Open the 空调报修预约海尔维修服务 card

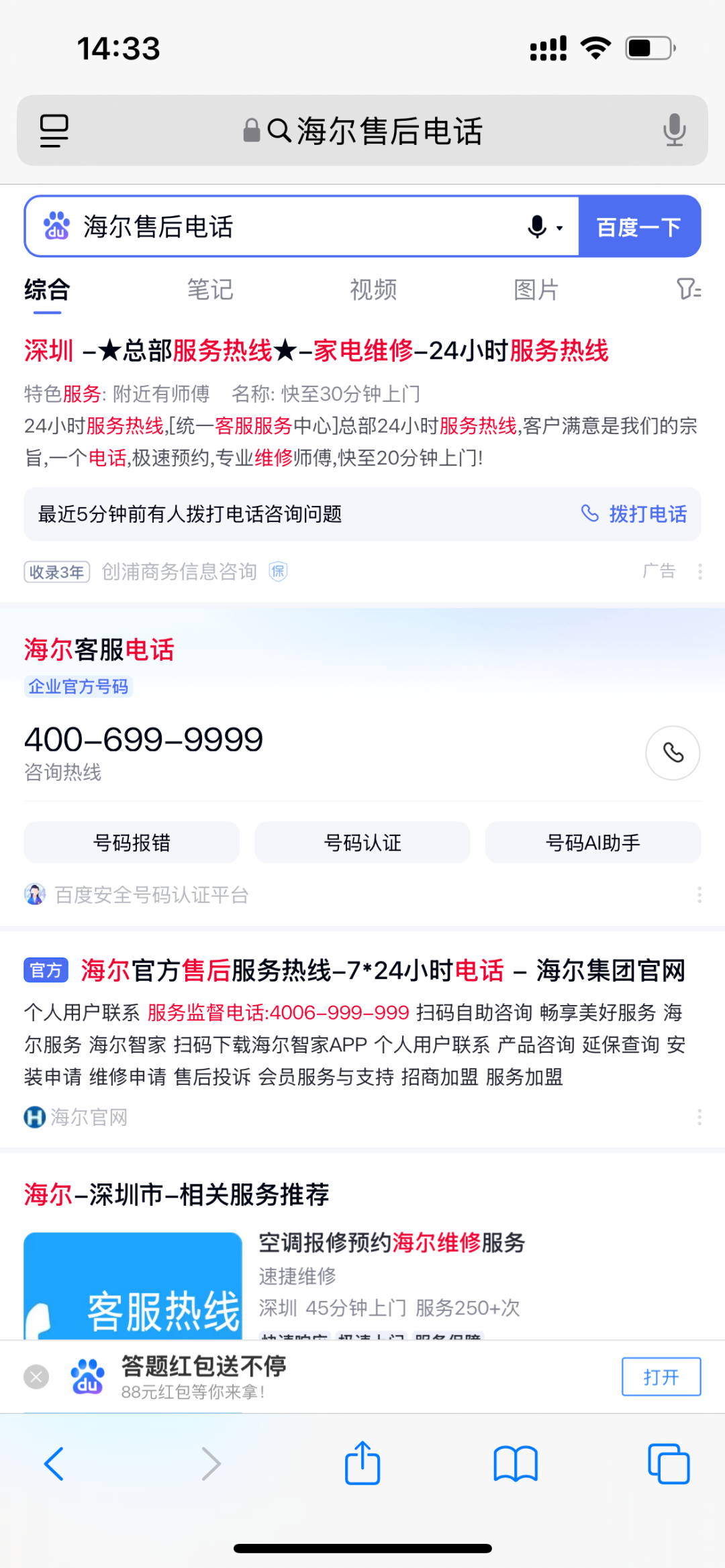coord(392,1243)
